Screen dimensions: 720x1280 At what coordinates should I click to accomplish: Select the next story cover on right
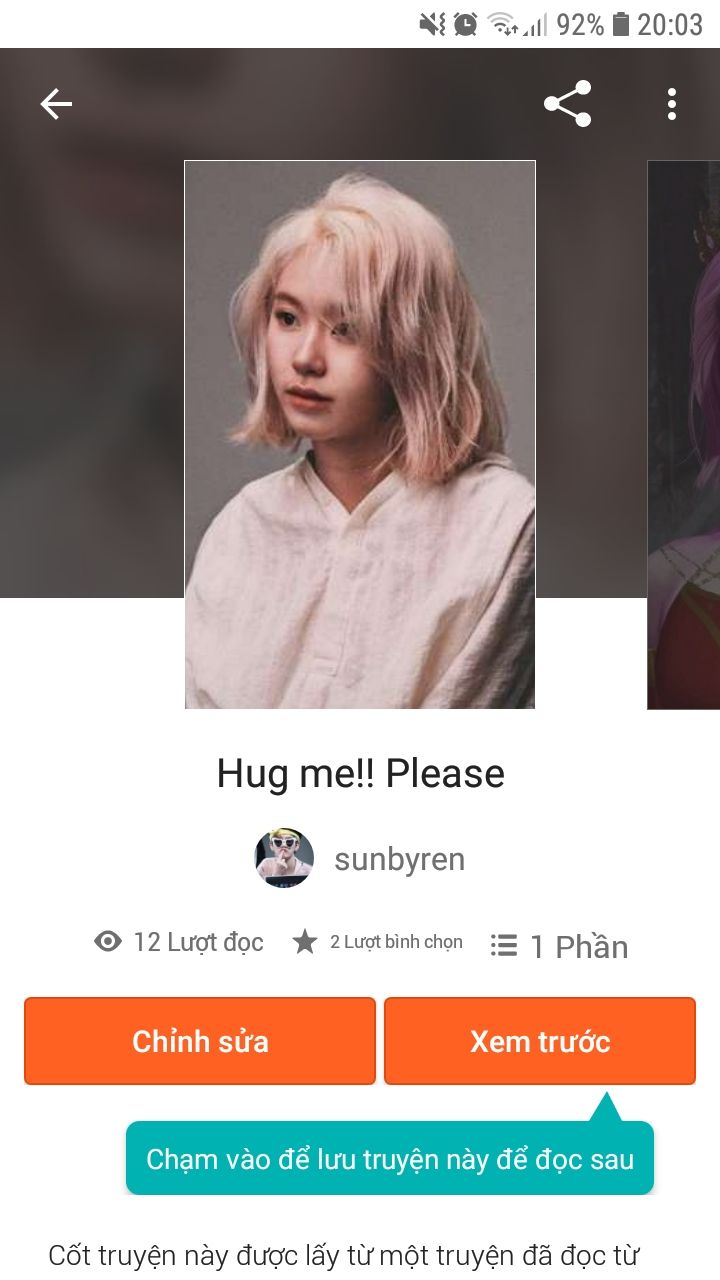point(684,435)
